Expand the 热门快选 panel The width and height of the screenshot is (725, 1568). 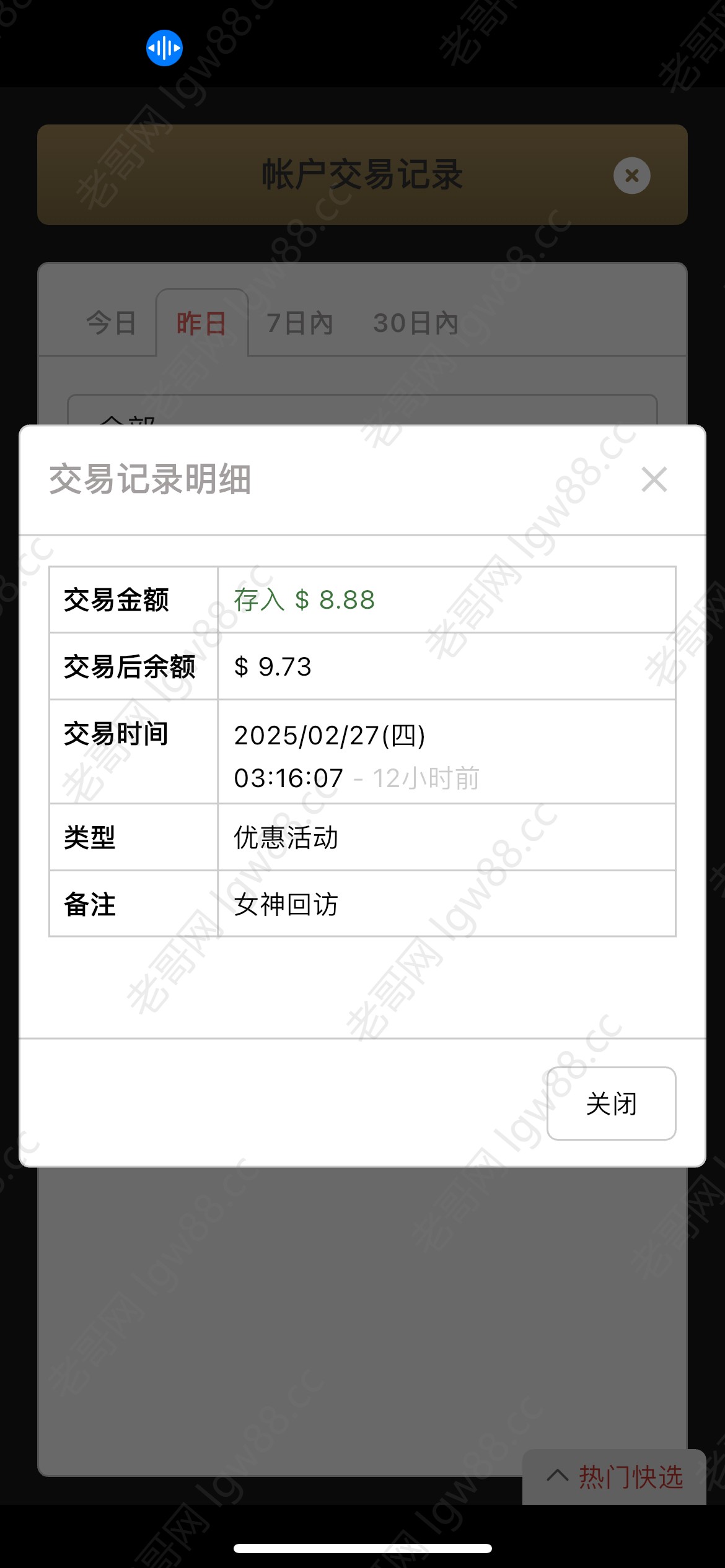click(x=615, y=1477)
